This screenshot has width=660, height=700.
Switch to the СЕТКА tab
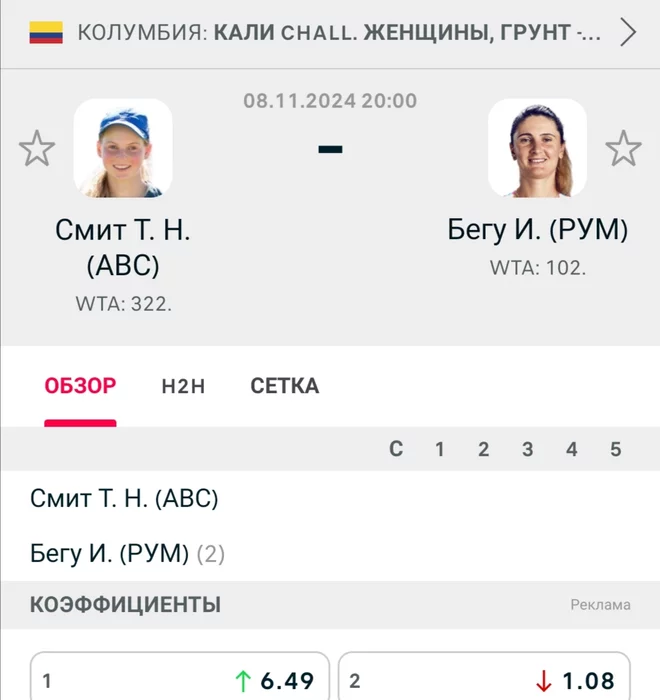[284, 386]
